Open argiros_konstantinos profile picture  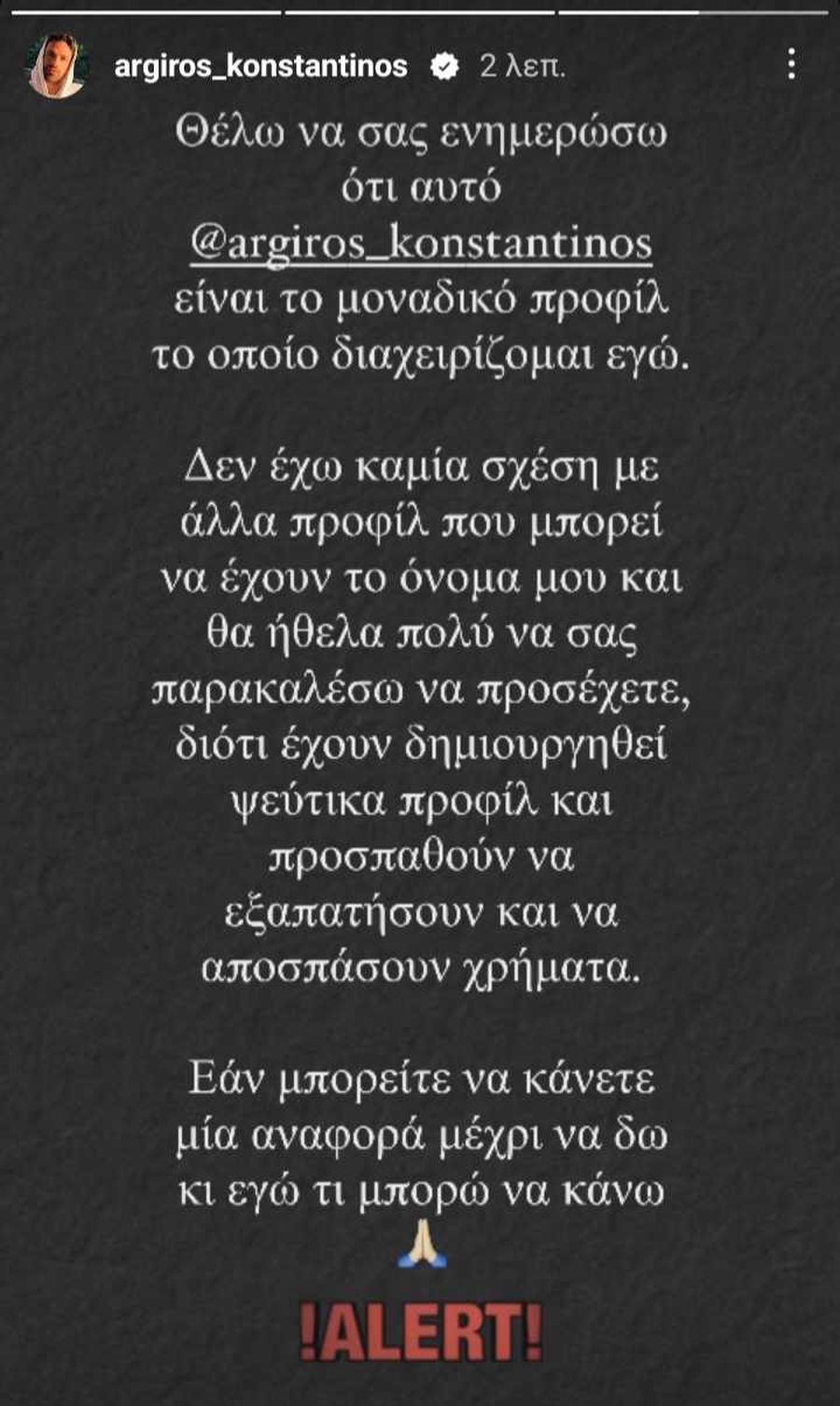click(x=57, y=65)
